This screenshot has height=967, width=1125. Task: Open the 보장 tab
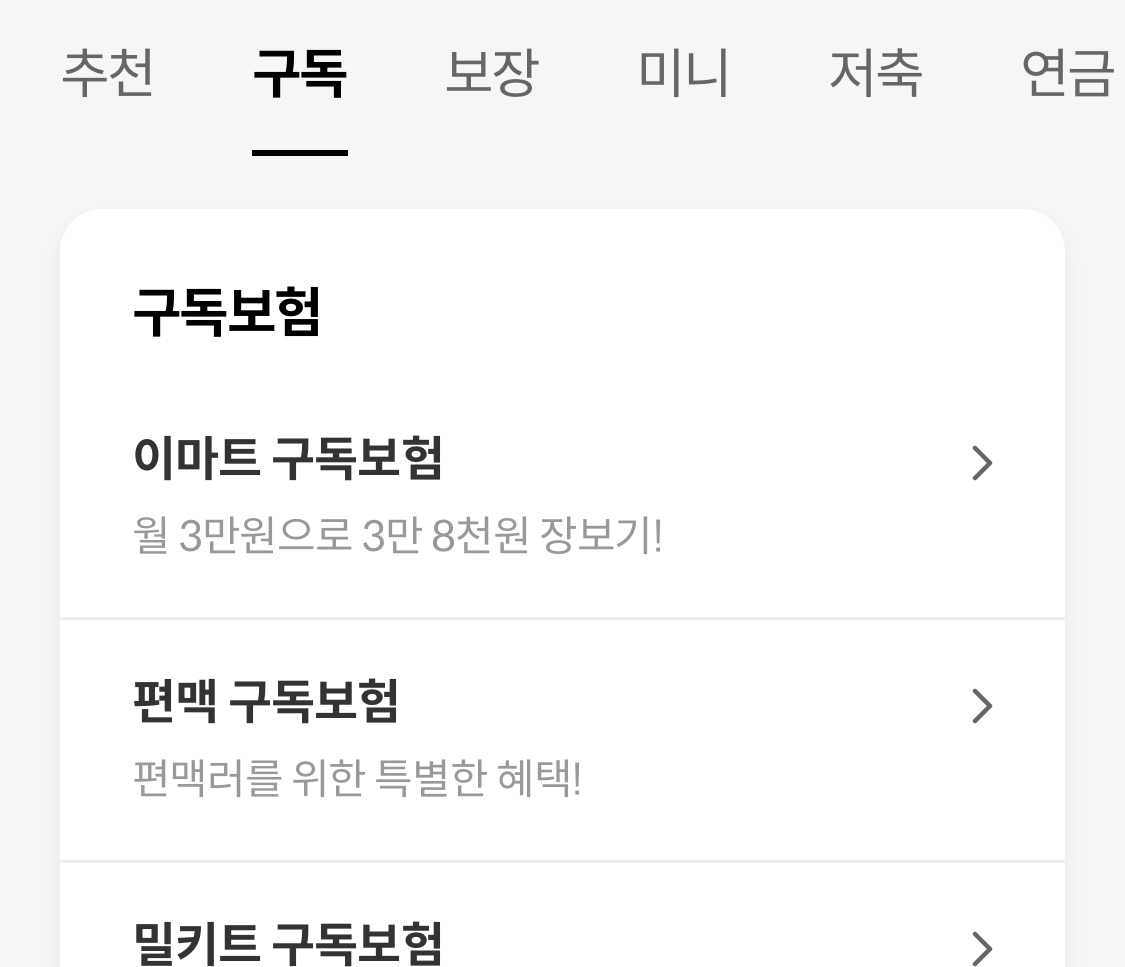pyautogui.click(x=490, y=73)
